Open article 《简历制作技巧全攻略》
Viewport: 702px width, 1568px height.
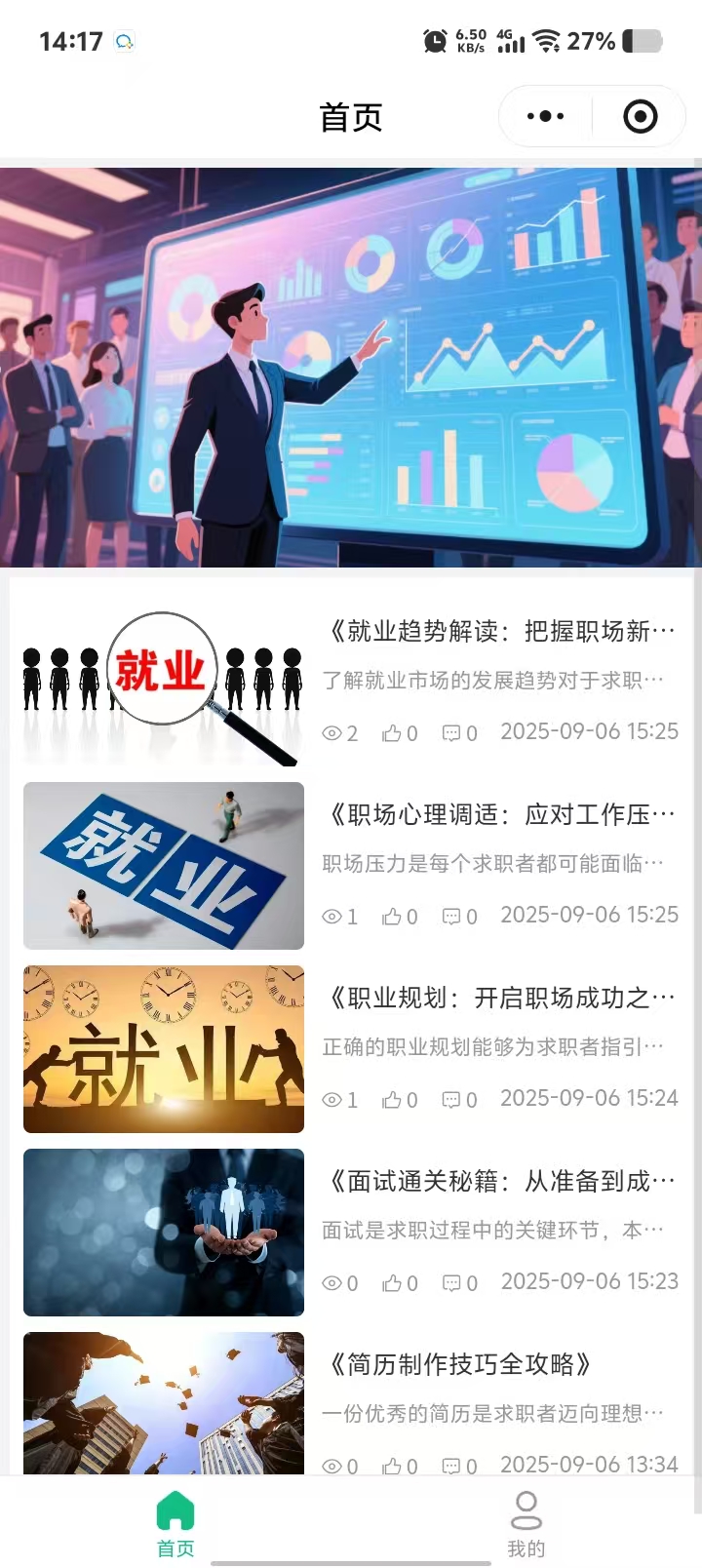point(460,1365)
